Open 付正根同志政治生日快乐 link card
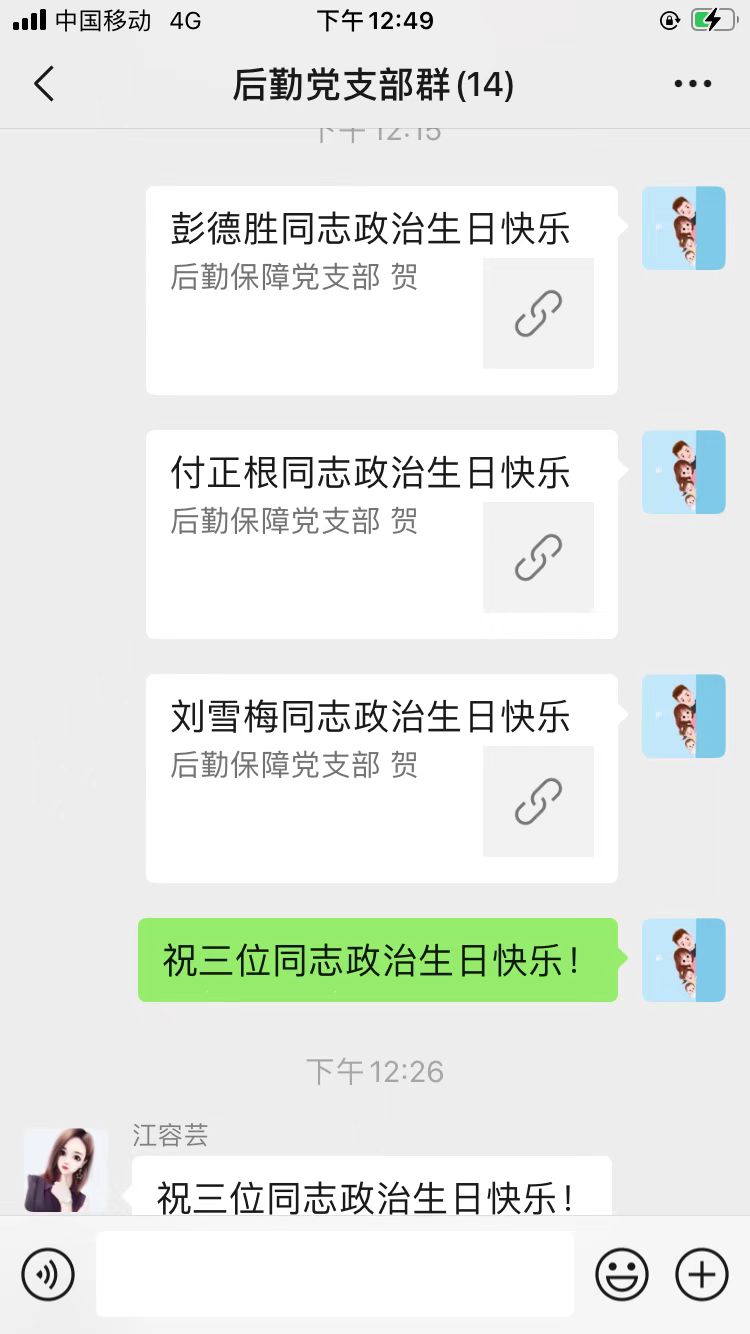The height and width of the screenshot is (1334, 750). point(381,534)
